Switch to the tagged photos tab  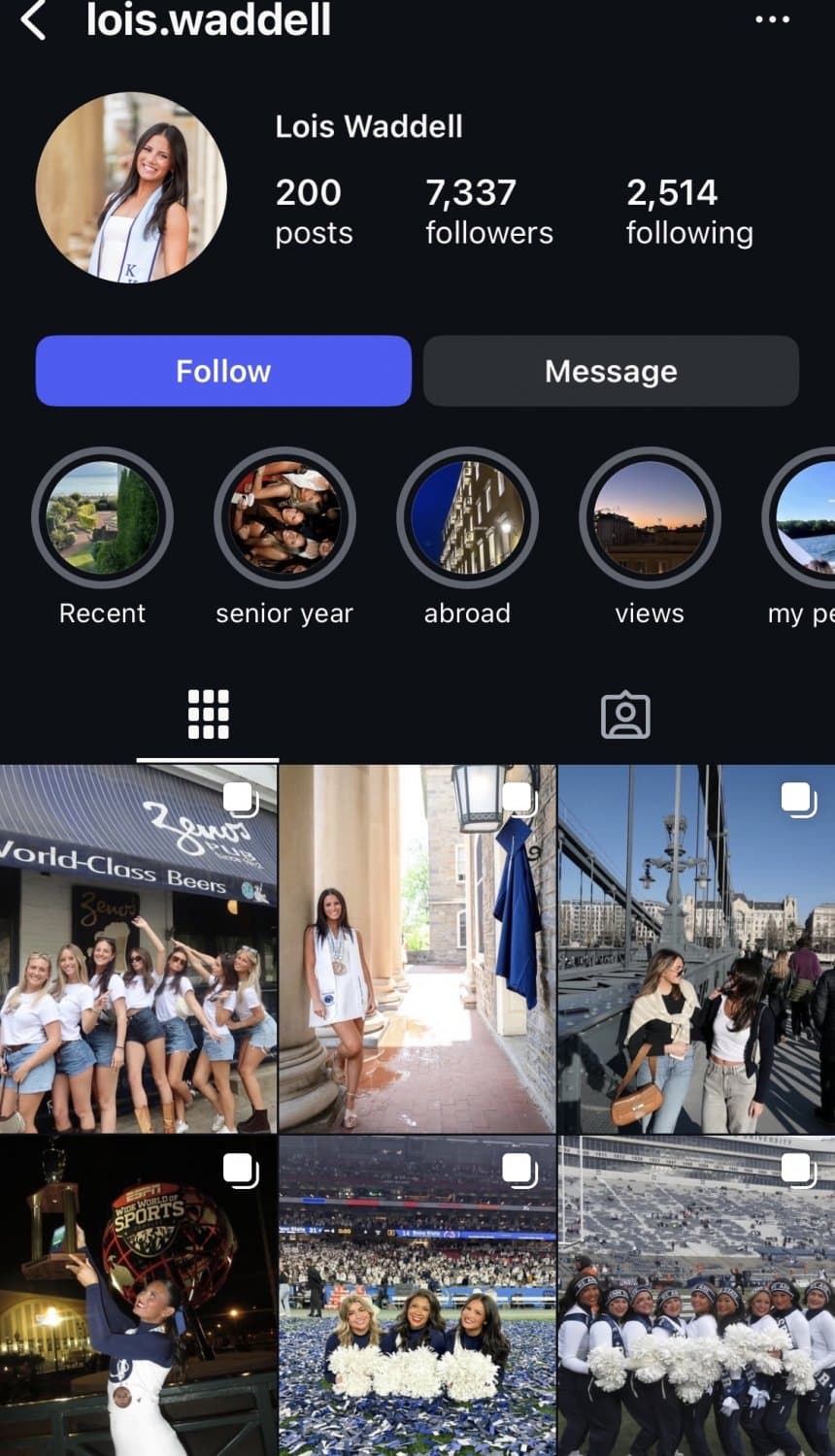625,715
